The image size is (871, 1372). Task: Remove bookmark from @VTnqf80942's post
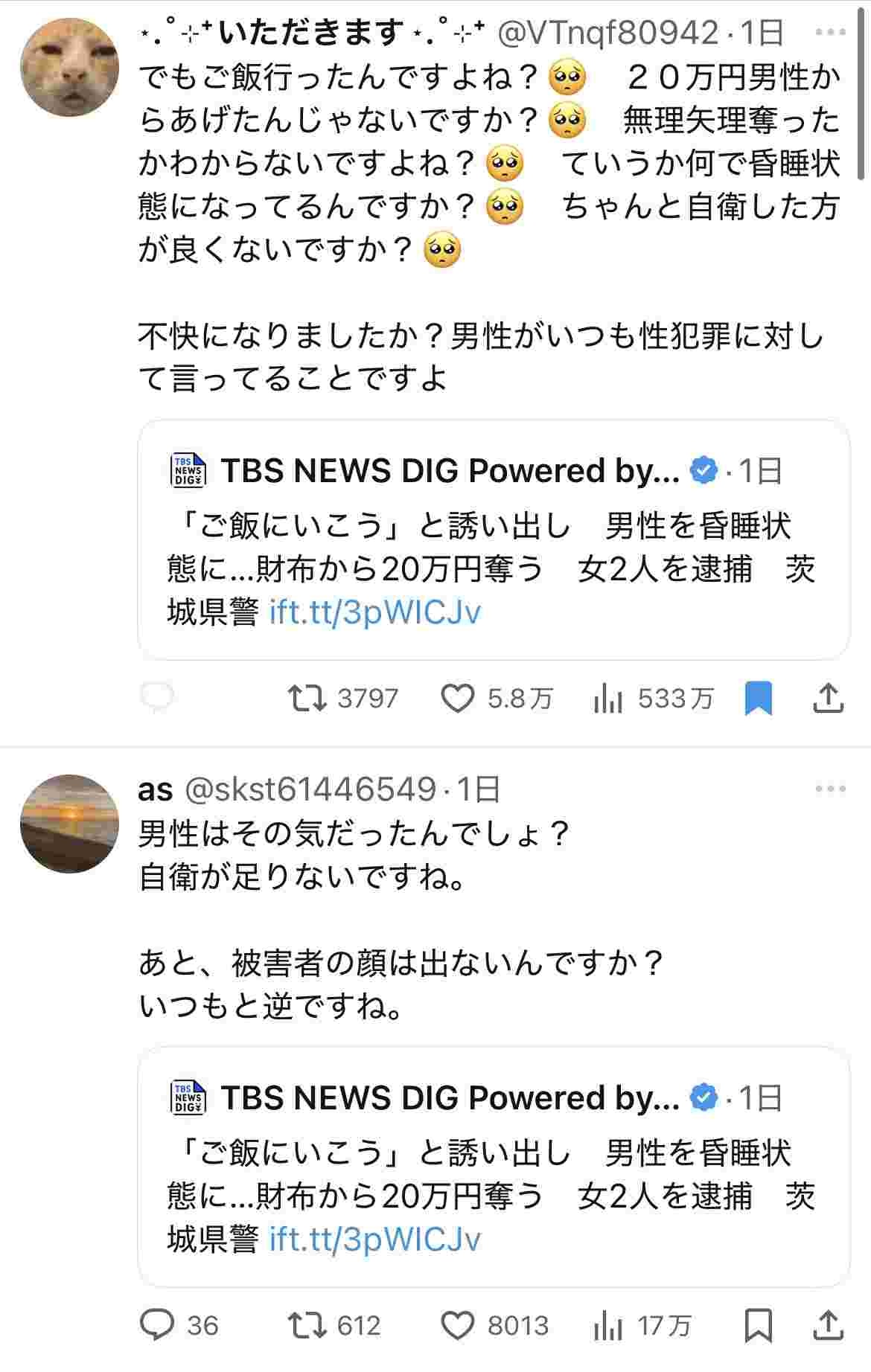[758, 698]
